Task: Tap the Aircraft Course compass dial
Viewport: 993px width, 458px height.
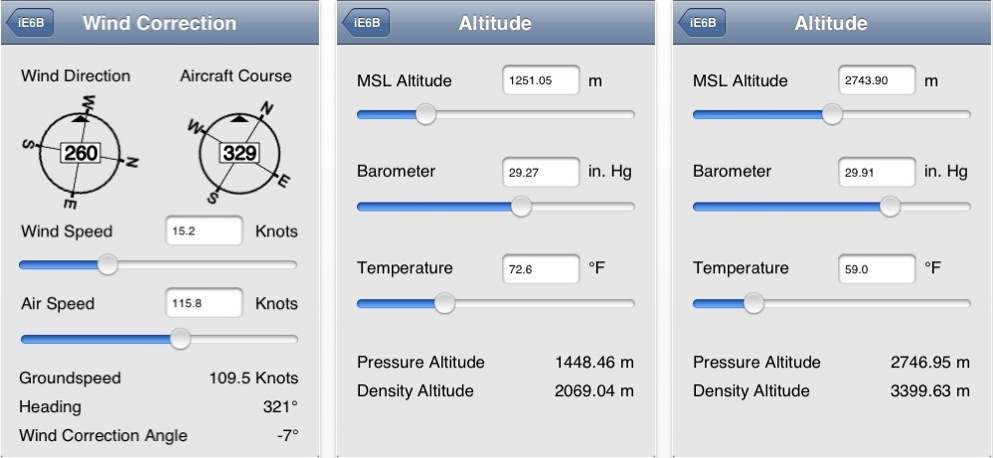Action: pos(236,152)
